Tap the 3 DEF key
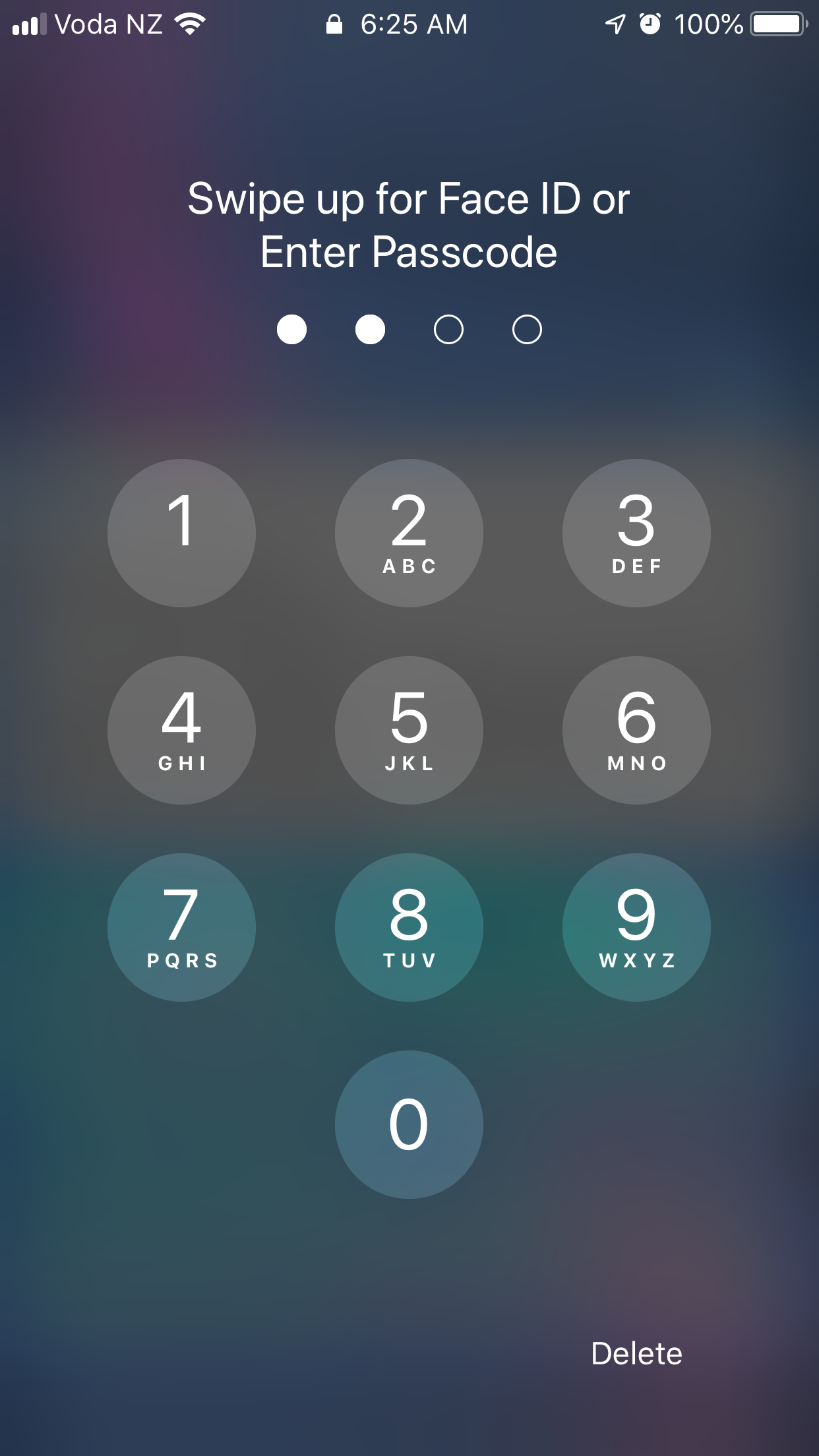The image size is (819, 1456). tap(636, 533)
